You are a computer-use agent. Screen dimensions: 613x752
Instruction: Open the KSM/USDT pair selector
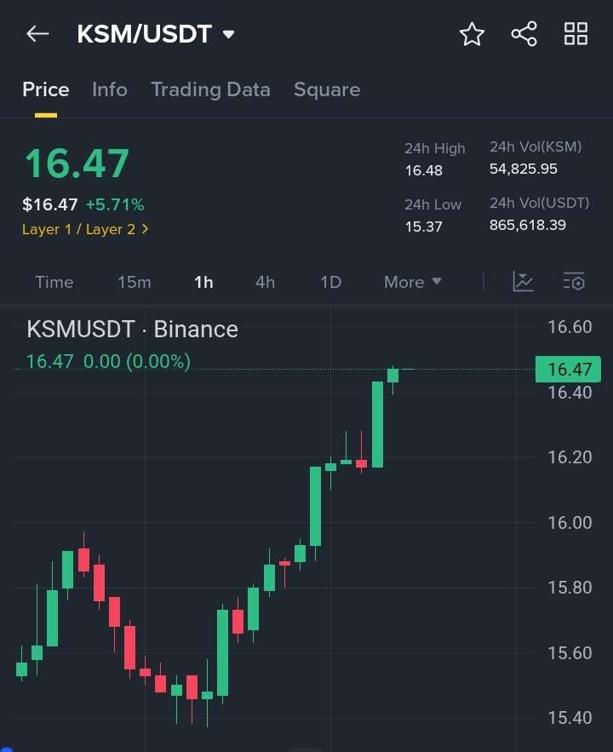[156, 34]
